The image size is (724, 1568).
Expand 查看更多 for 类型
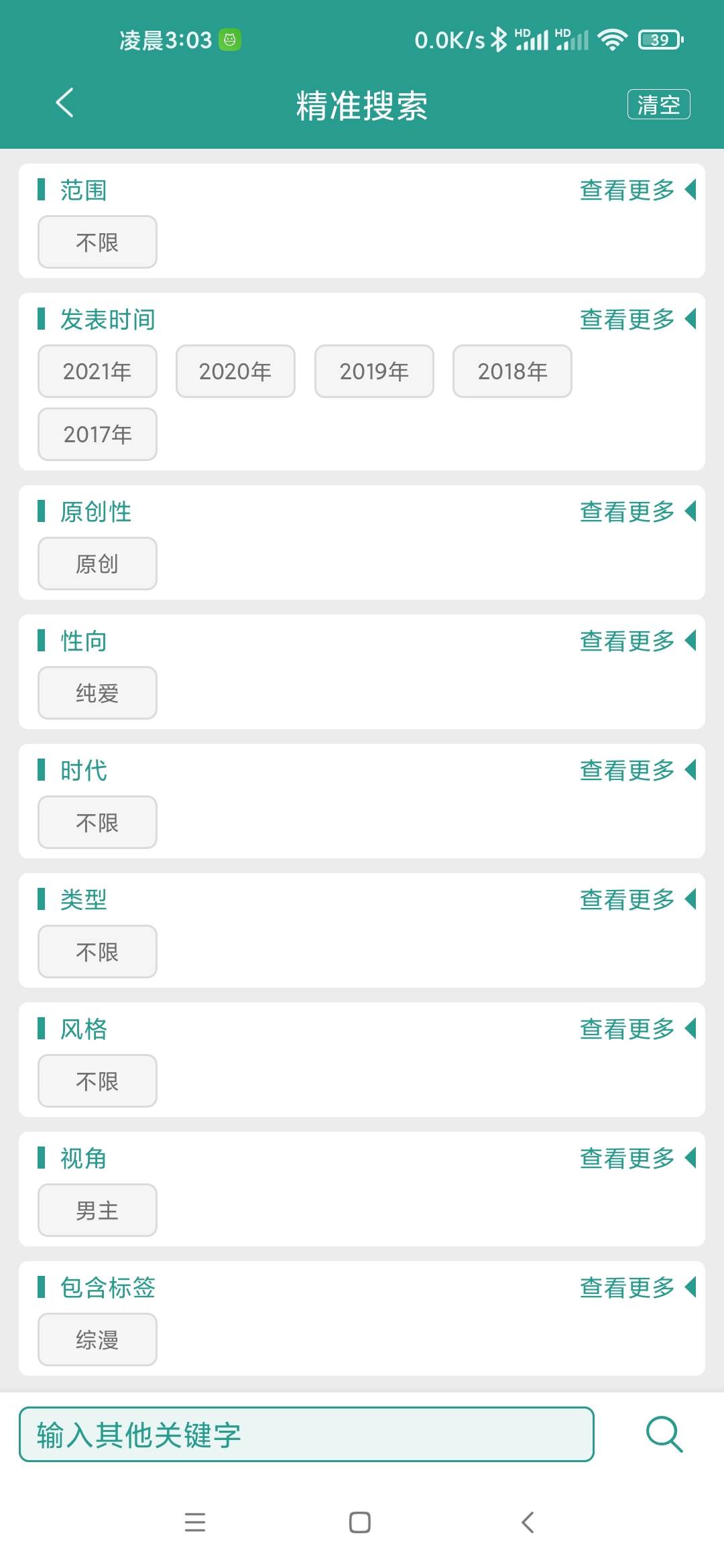point(638,900)
